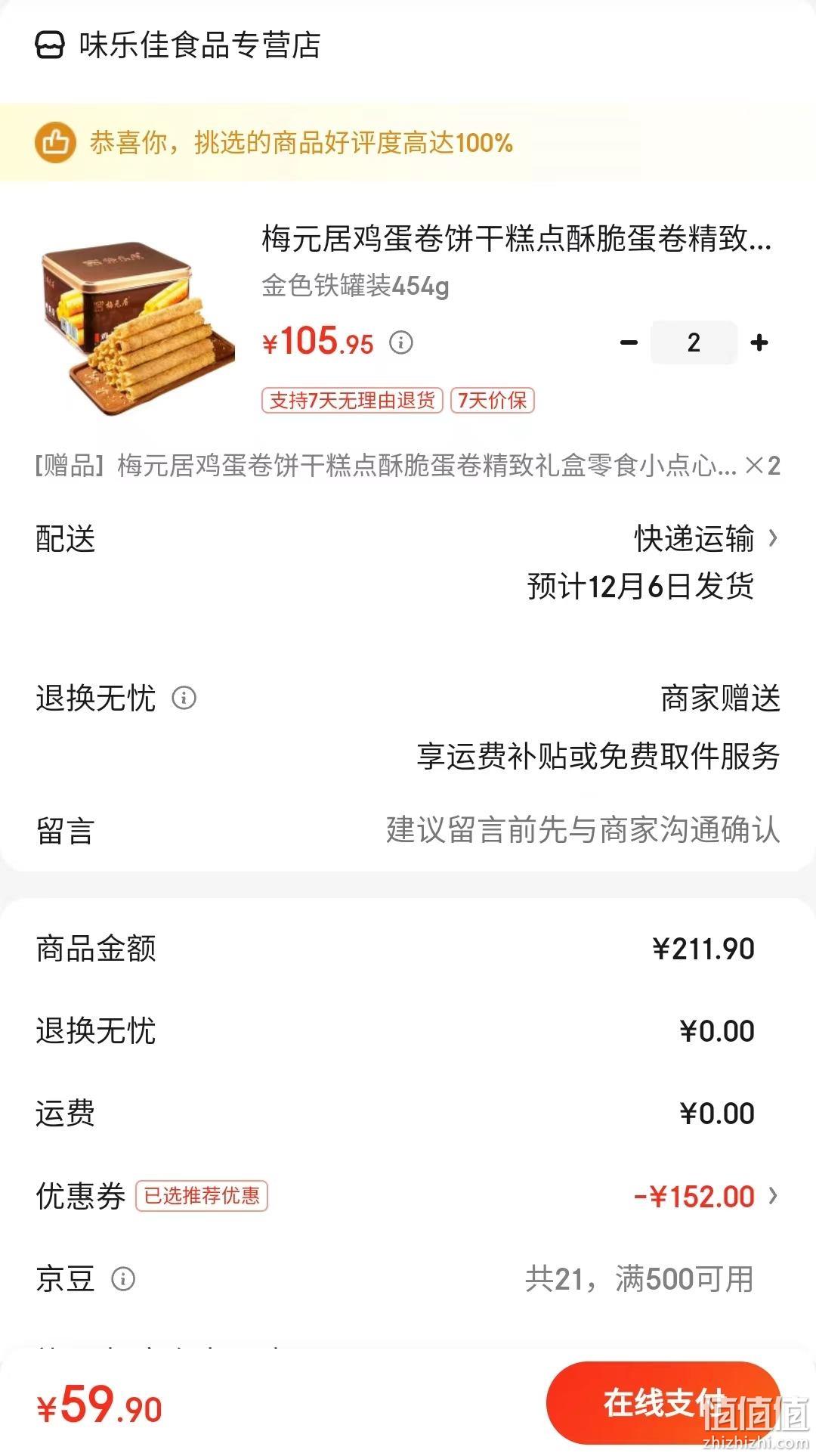This screenshot has height=1456, width=816.
Task: Tap the 7天价保 price protection tag
Action: pos(493,401)
